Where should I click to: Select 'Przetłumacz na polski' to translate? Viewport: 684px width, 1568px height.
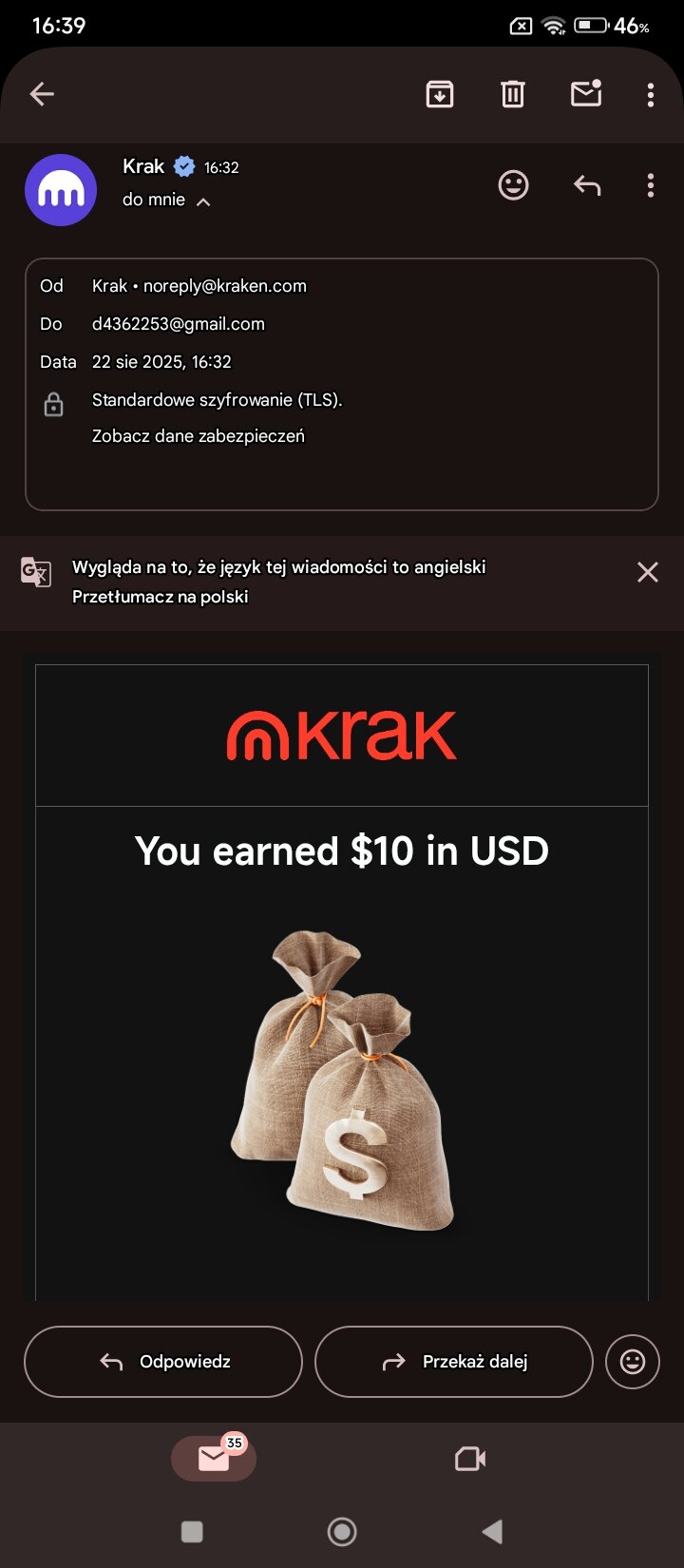(x=161, y=597)
